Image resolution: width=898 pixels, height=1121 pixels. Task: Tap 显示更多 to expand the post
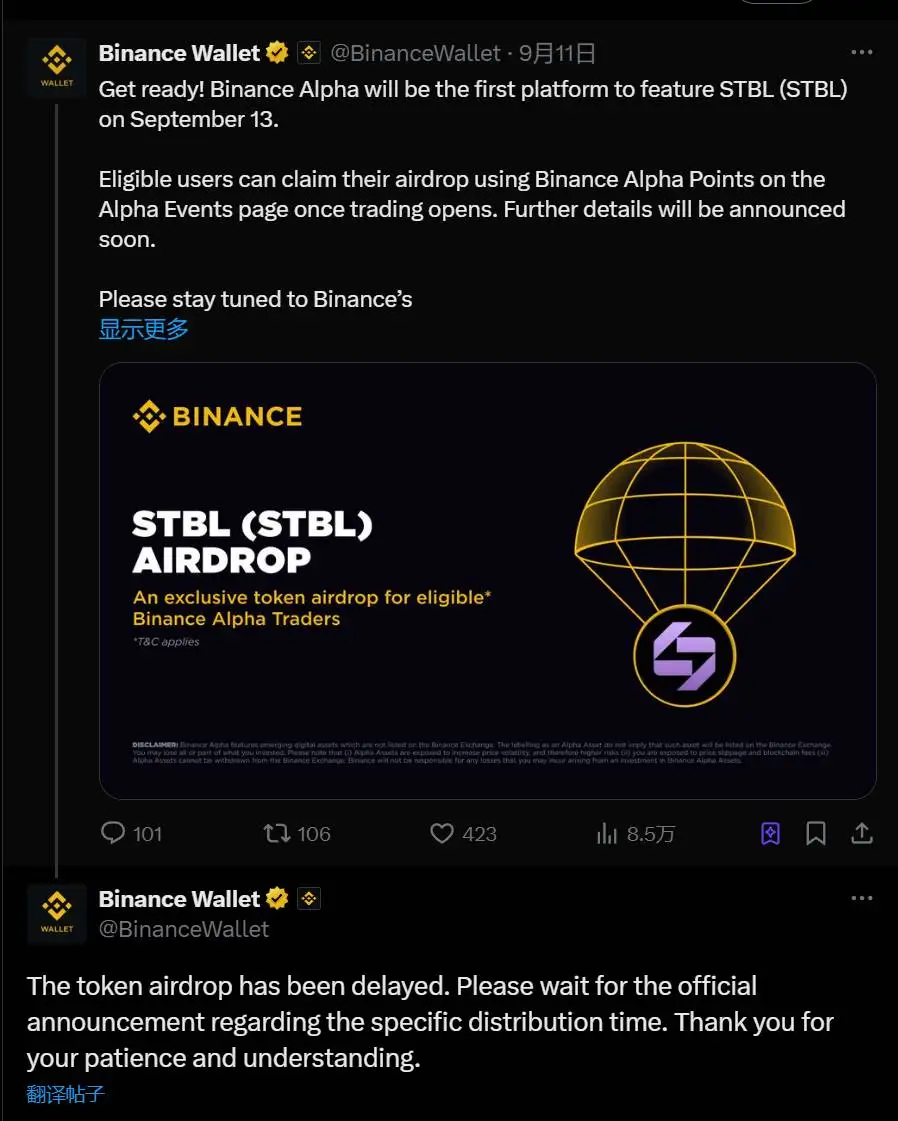pyautogui.click(x=143, y=329)
